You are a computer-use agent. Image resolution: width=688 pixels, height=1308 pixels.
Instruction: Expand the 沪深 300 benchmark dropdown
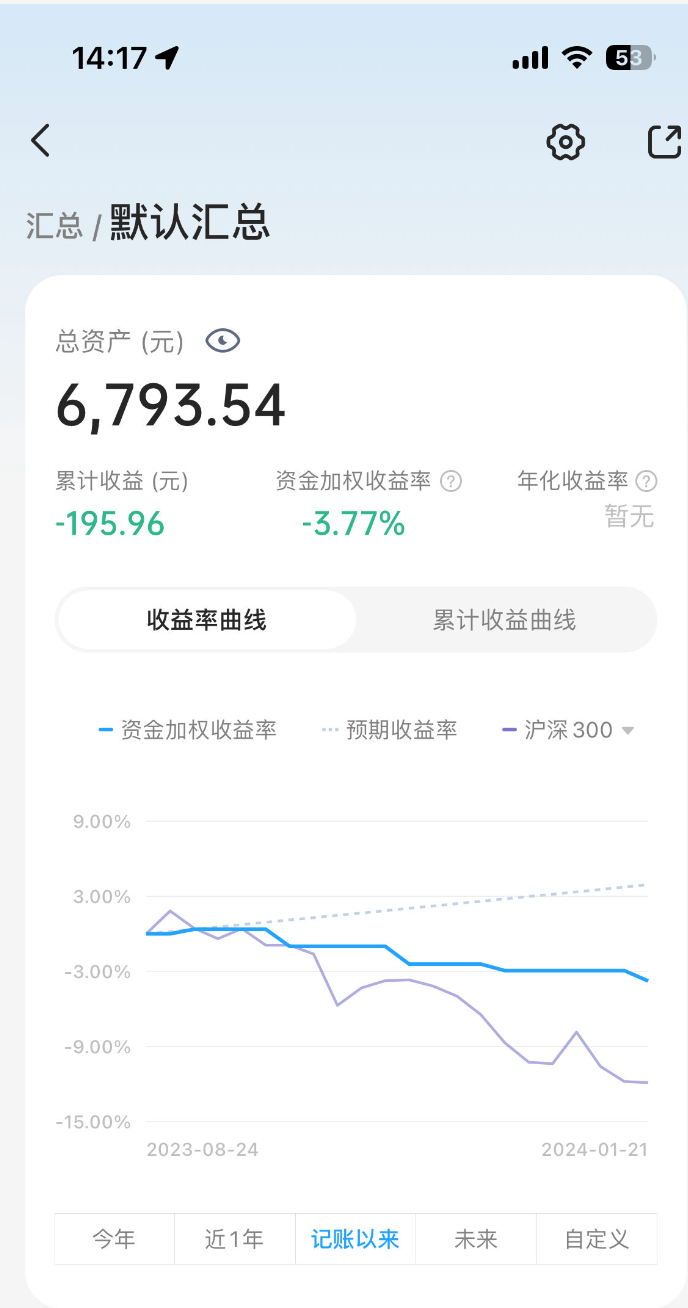click(x=627, y=731)
